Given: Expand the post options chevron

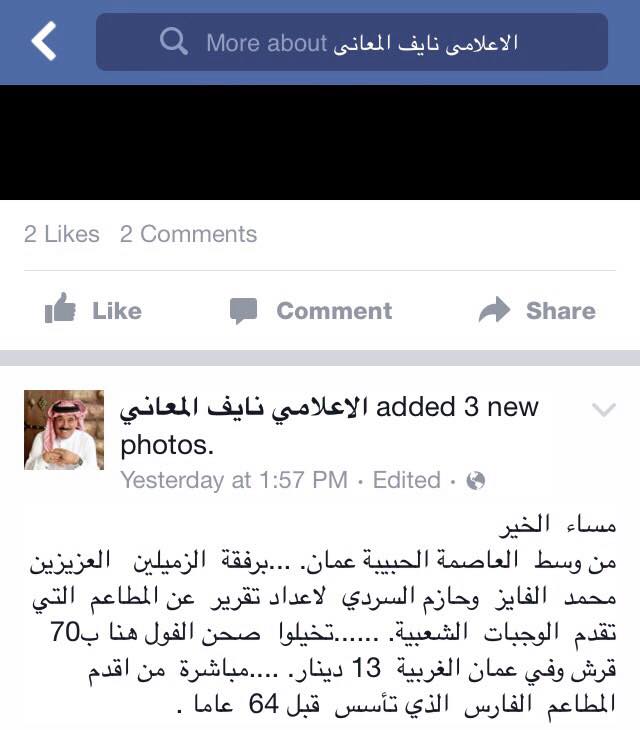Looking at the screenshot, I should point(603,409).
